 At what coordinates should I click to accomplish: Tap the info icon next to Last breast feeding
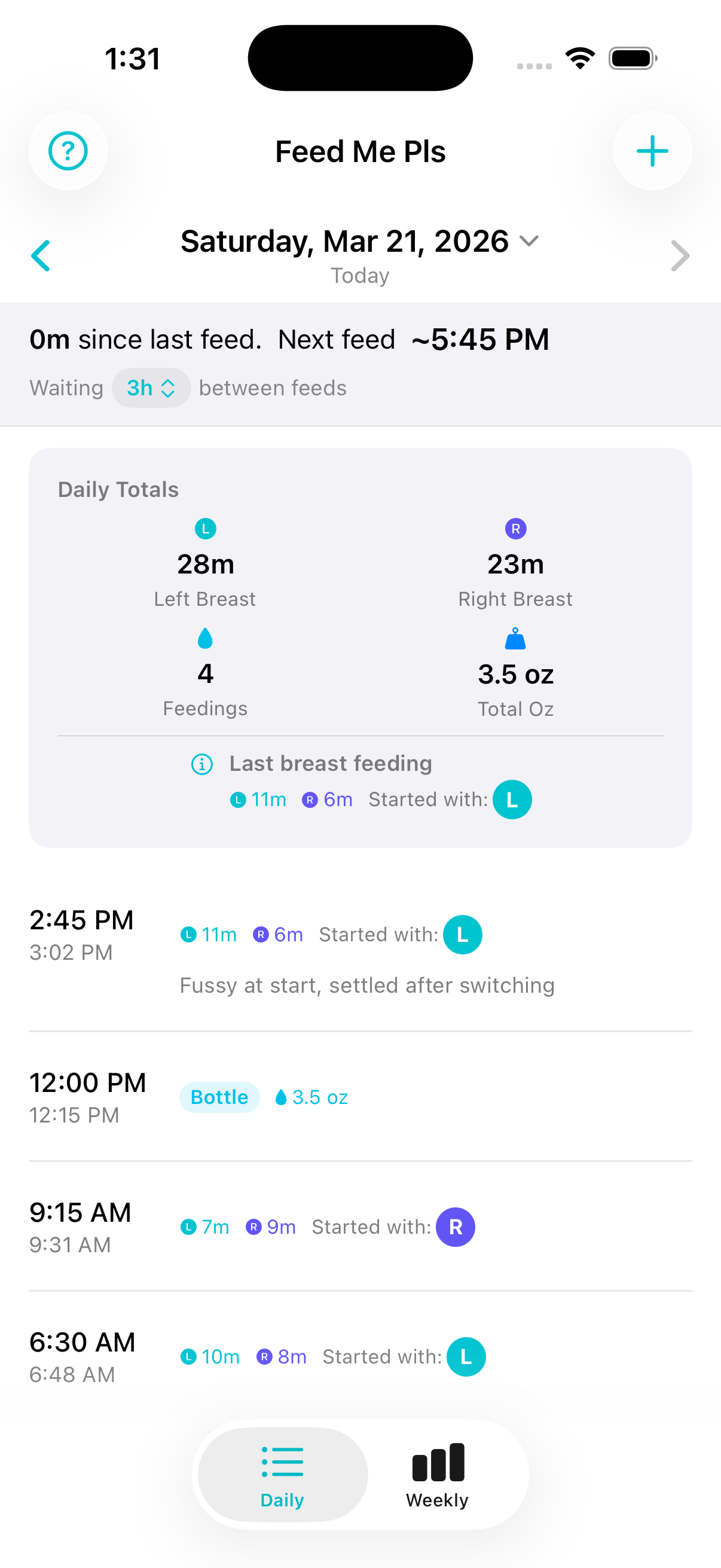point(201,764)
